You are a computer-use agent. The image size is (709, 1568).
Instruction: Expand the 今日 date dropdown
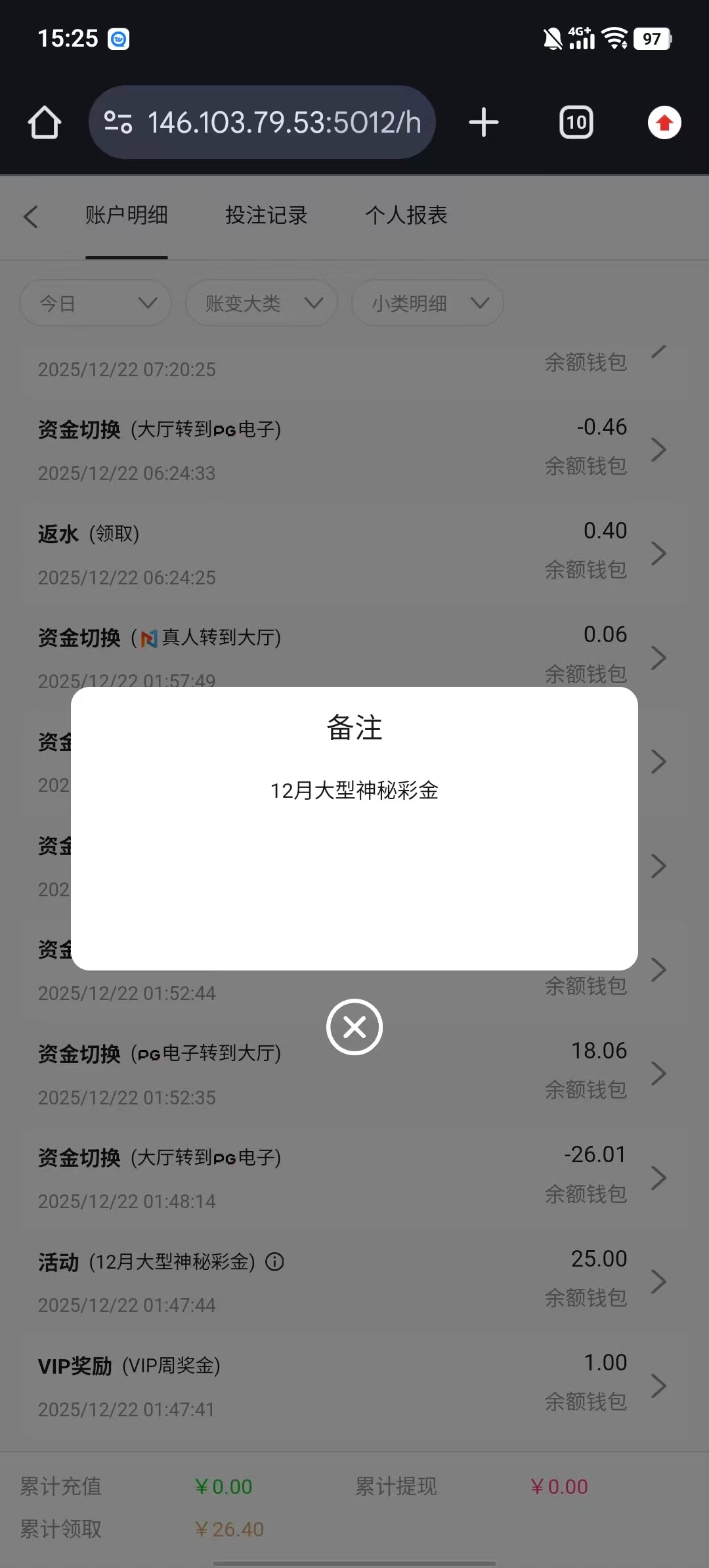tap(96, 303)
